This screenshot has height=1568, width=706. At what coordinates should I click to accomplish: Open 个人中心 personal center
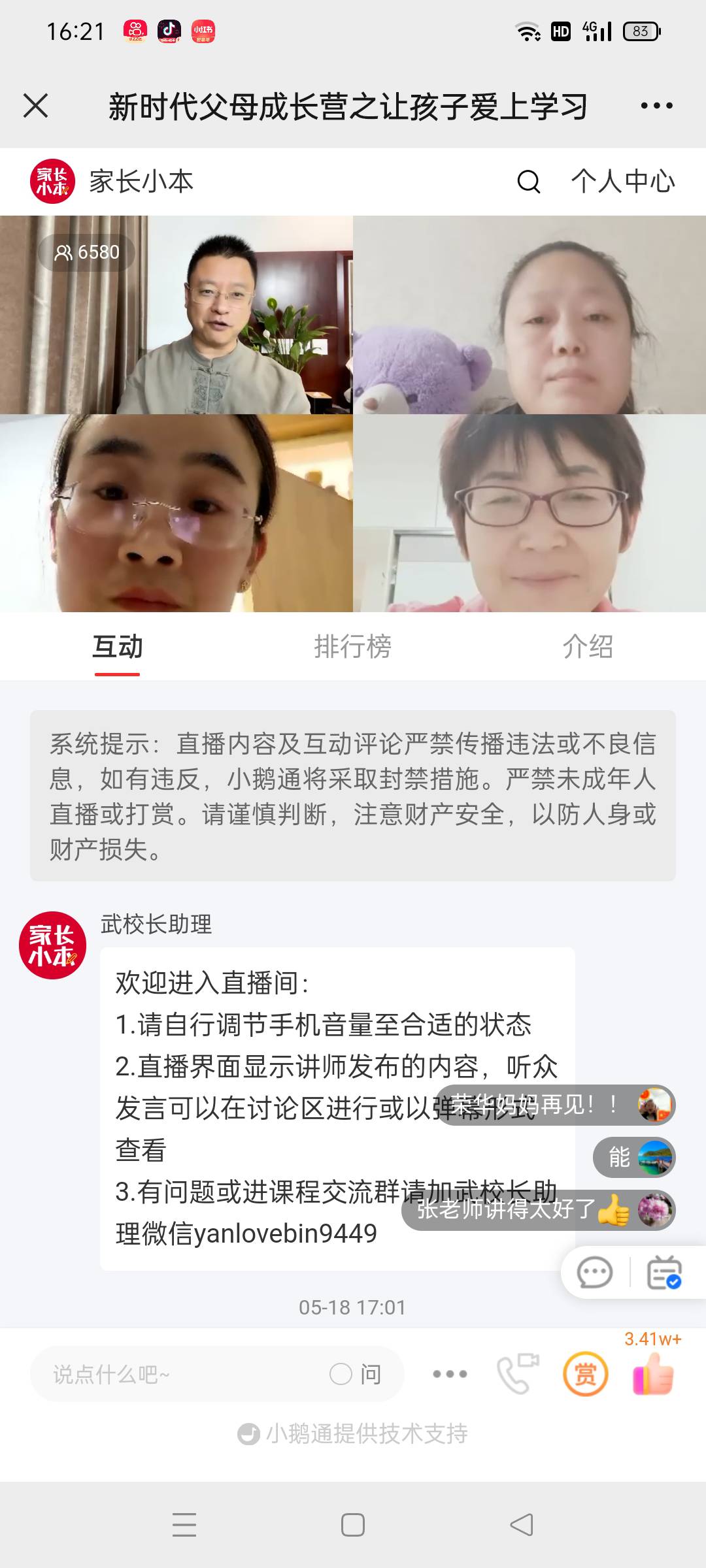(620, 183)
